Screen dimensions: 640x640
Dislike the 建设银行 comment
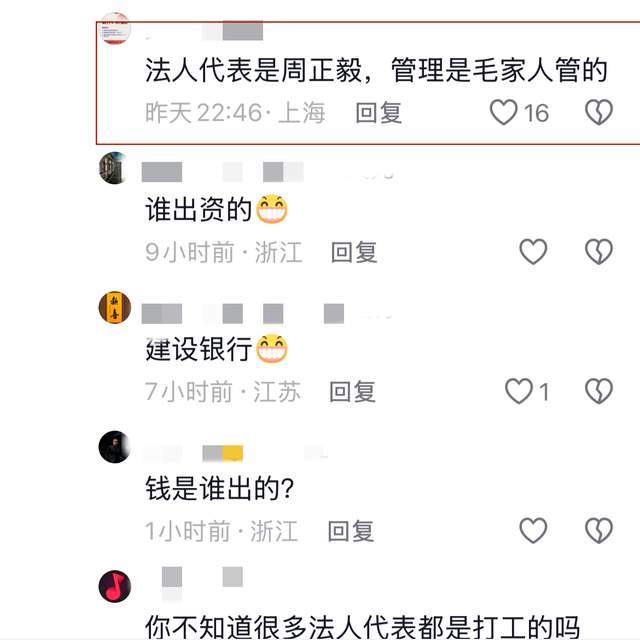click(x=598, y=391)
